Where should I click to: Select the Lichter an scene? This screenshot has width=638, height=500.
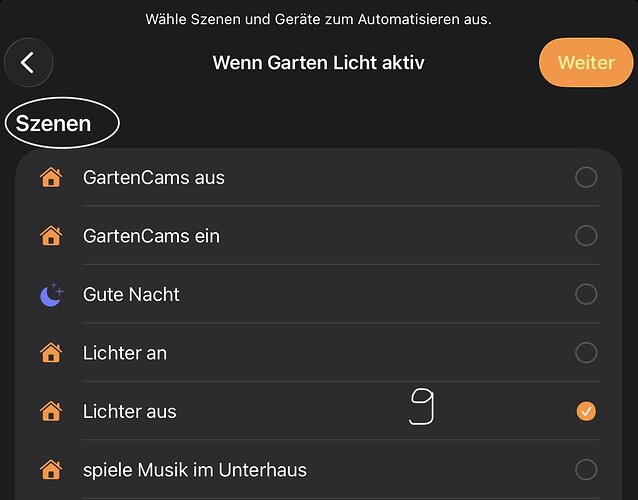coord(586,352)
